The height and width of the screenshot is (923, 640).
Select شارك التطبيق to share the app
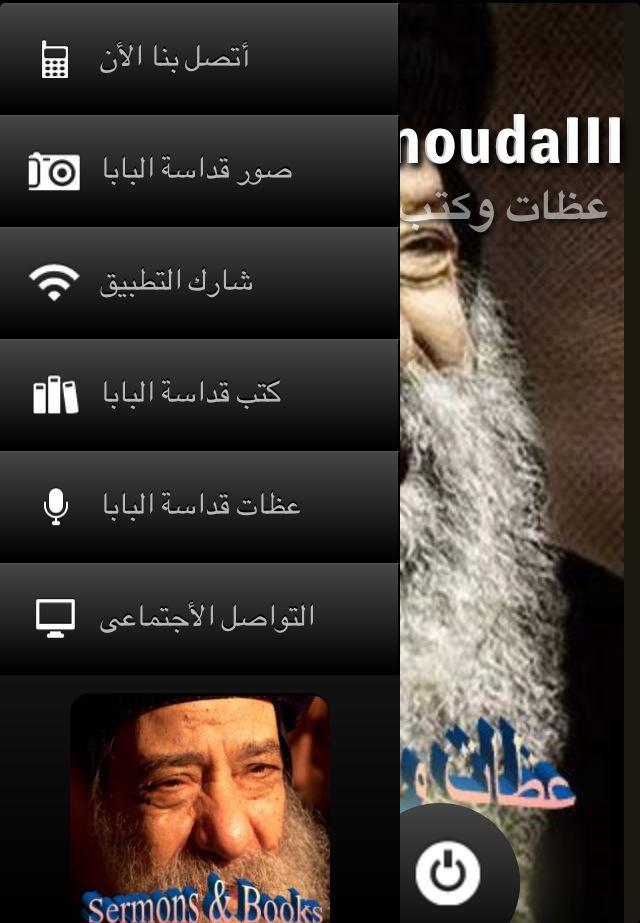point(199,282)
